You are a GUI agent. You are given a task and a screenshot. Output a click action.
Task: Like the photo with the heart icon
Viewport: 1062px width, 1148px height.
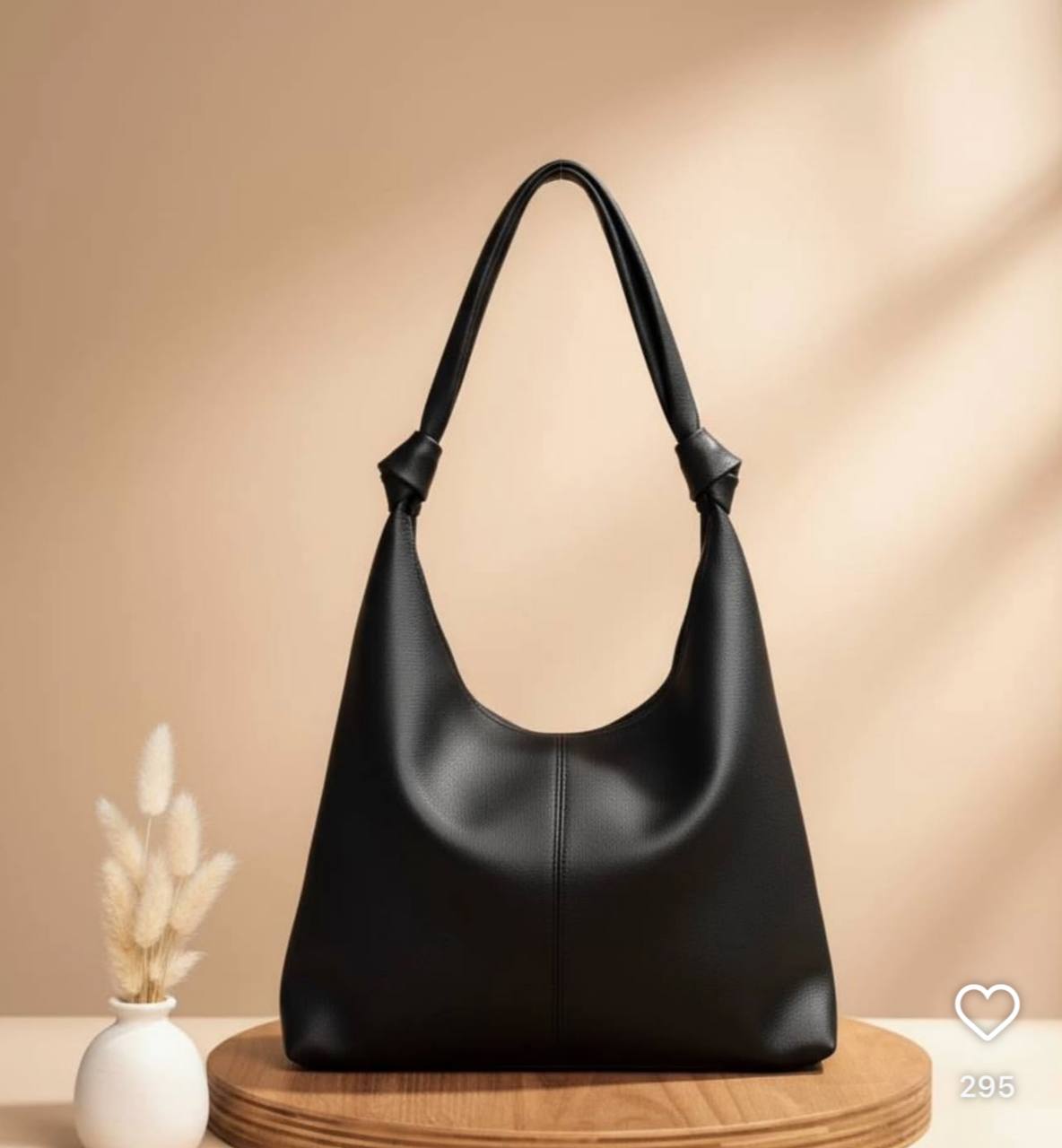pyautogui.click(x=987, y=1012)
